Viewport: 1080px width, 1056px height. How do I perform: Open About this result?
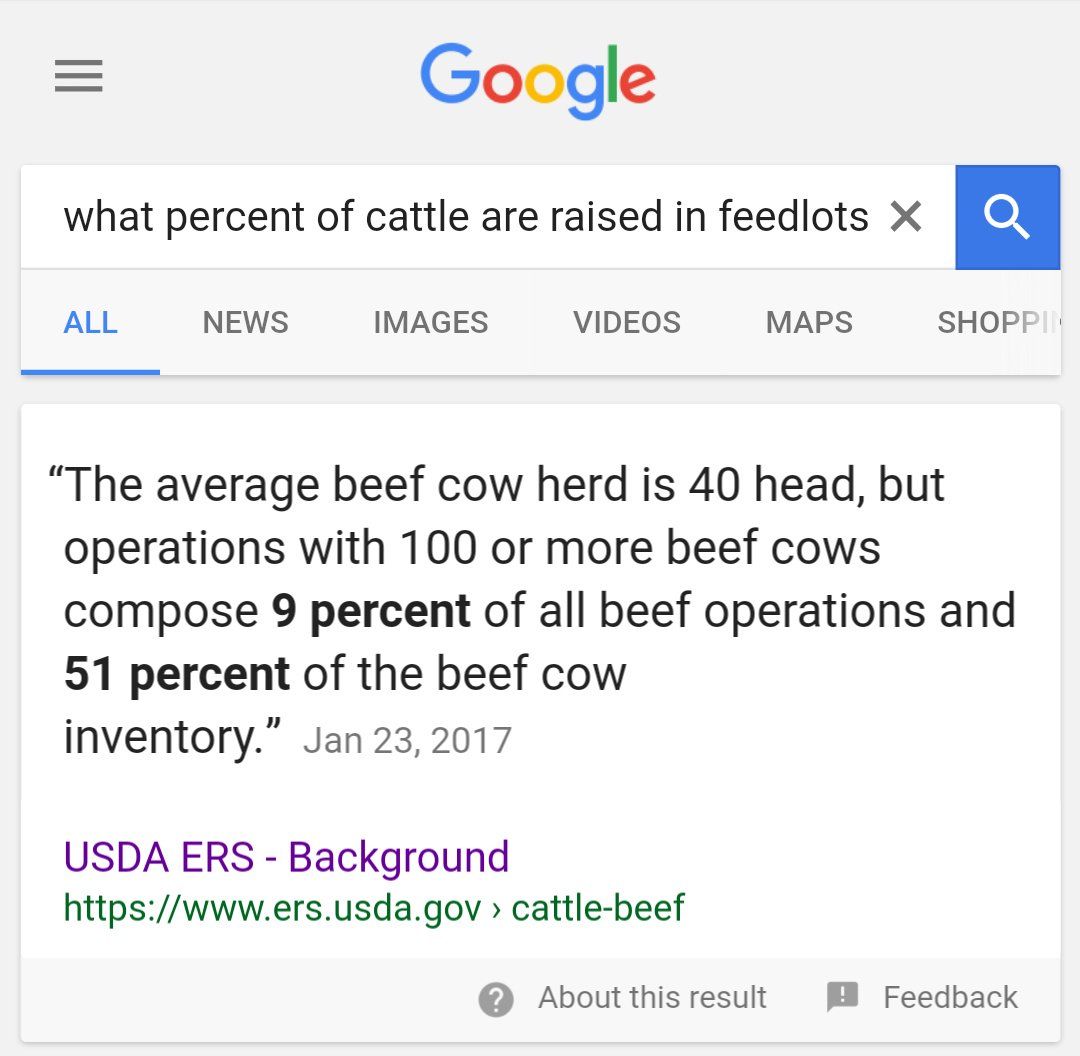coord(623,998)
